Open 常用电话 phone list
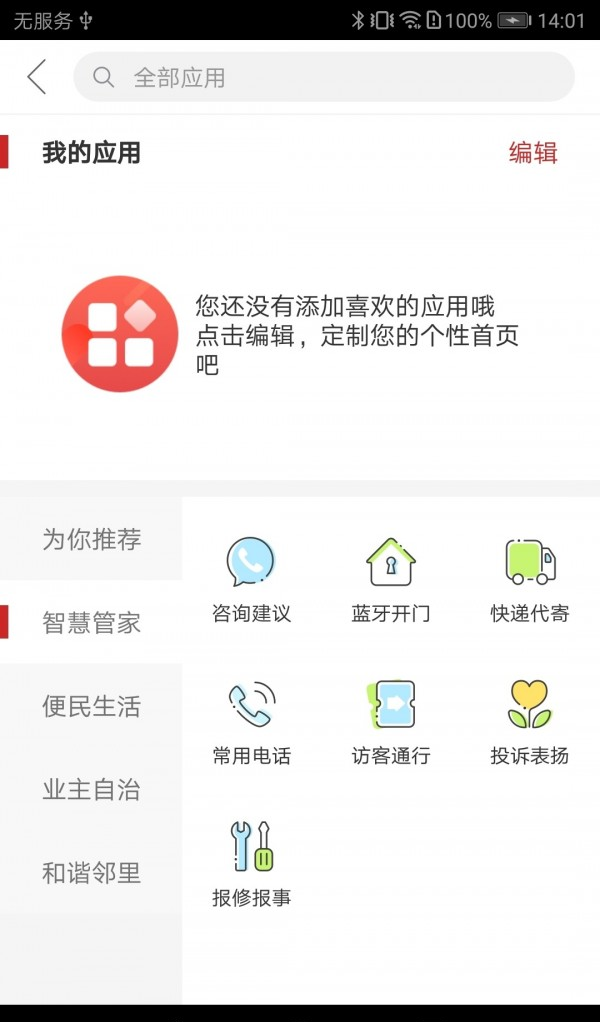Screen dimensions: 600x1022 pyautogui.click(x=251, y=722)
